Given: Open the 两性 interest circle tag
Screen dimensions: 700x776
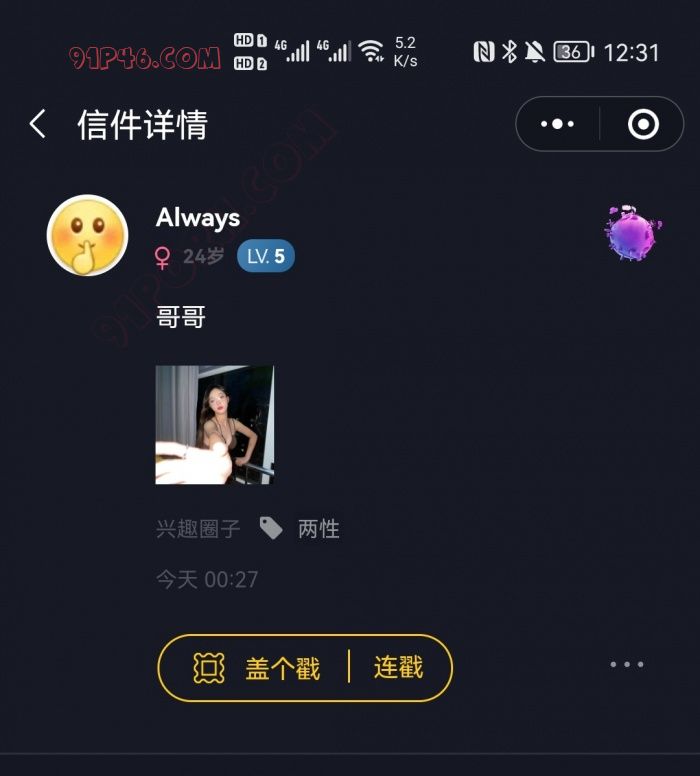Looking at the screenshot, I should [x=318, y=529].
